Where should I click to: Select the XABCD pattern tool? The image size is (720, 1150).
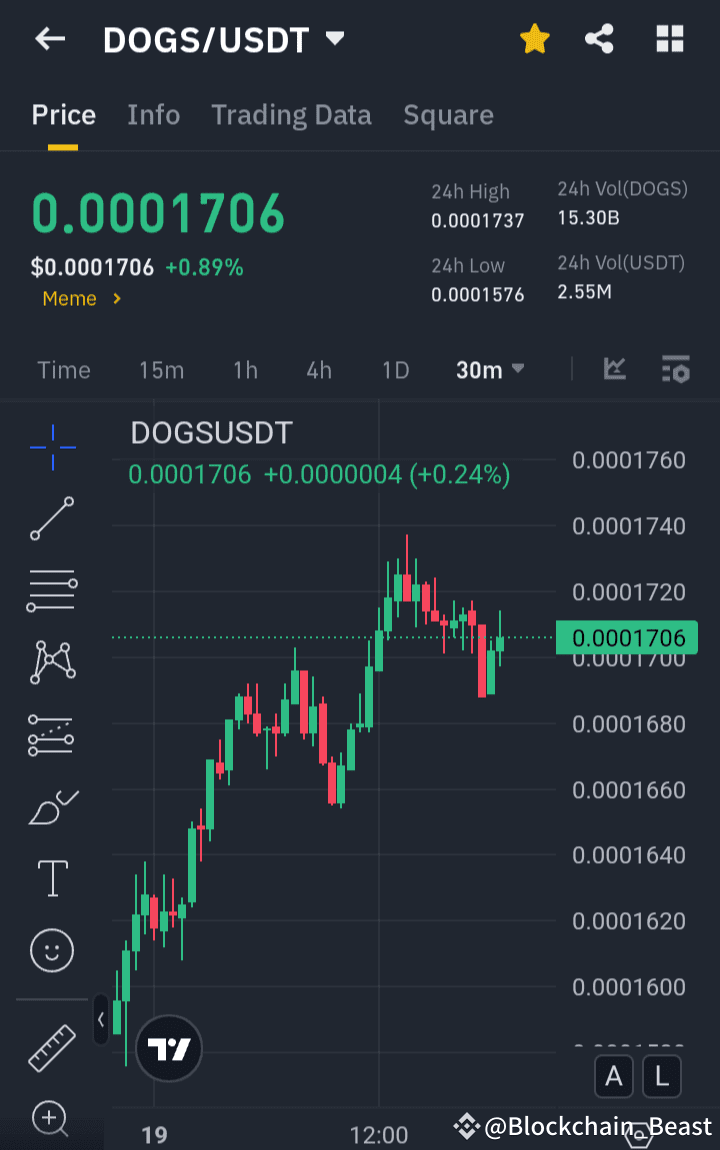pos(50,662)
